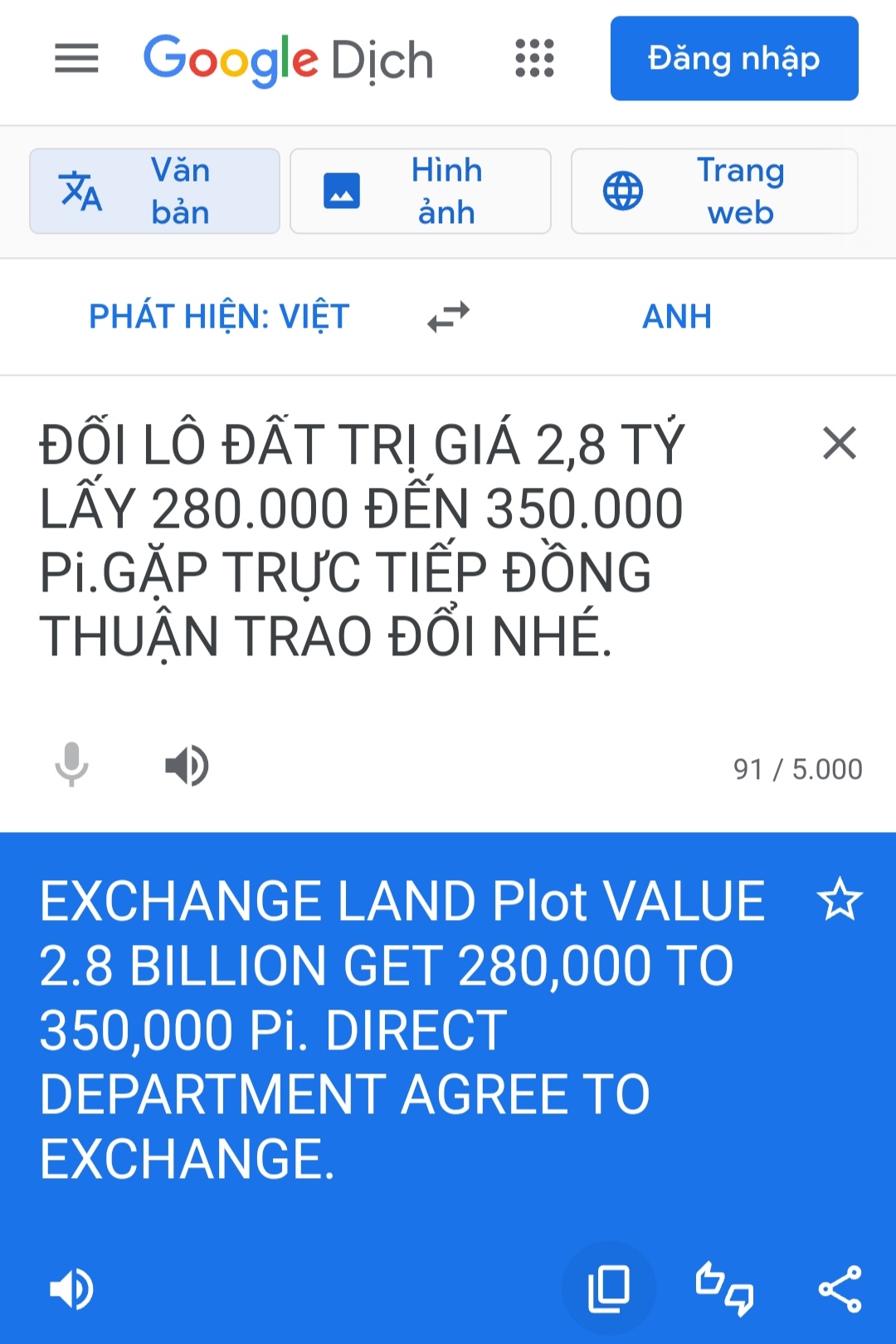Open the hamburger main menu
Viewport: 896px width, 1344px height.
pos(76,59)
